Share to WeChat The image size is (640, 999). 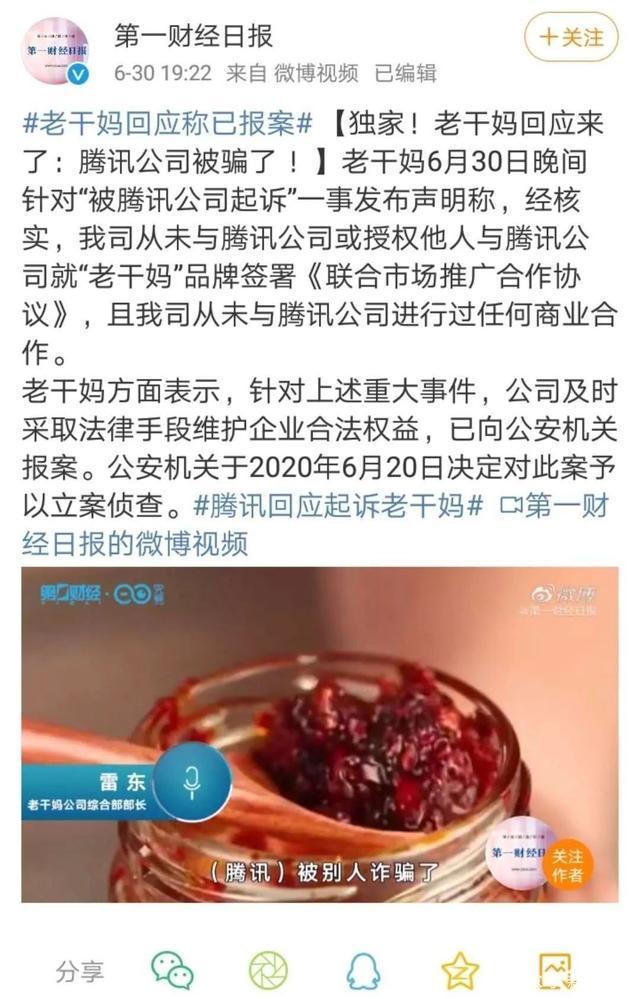pyautogui.click(x=172, y=969)
